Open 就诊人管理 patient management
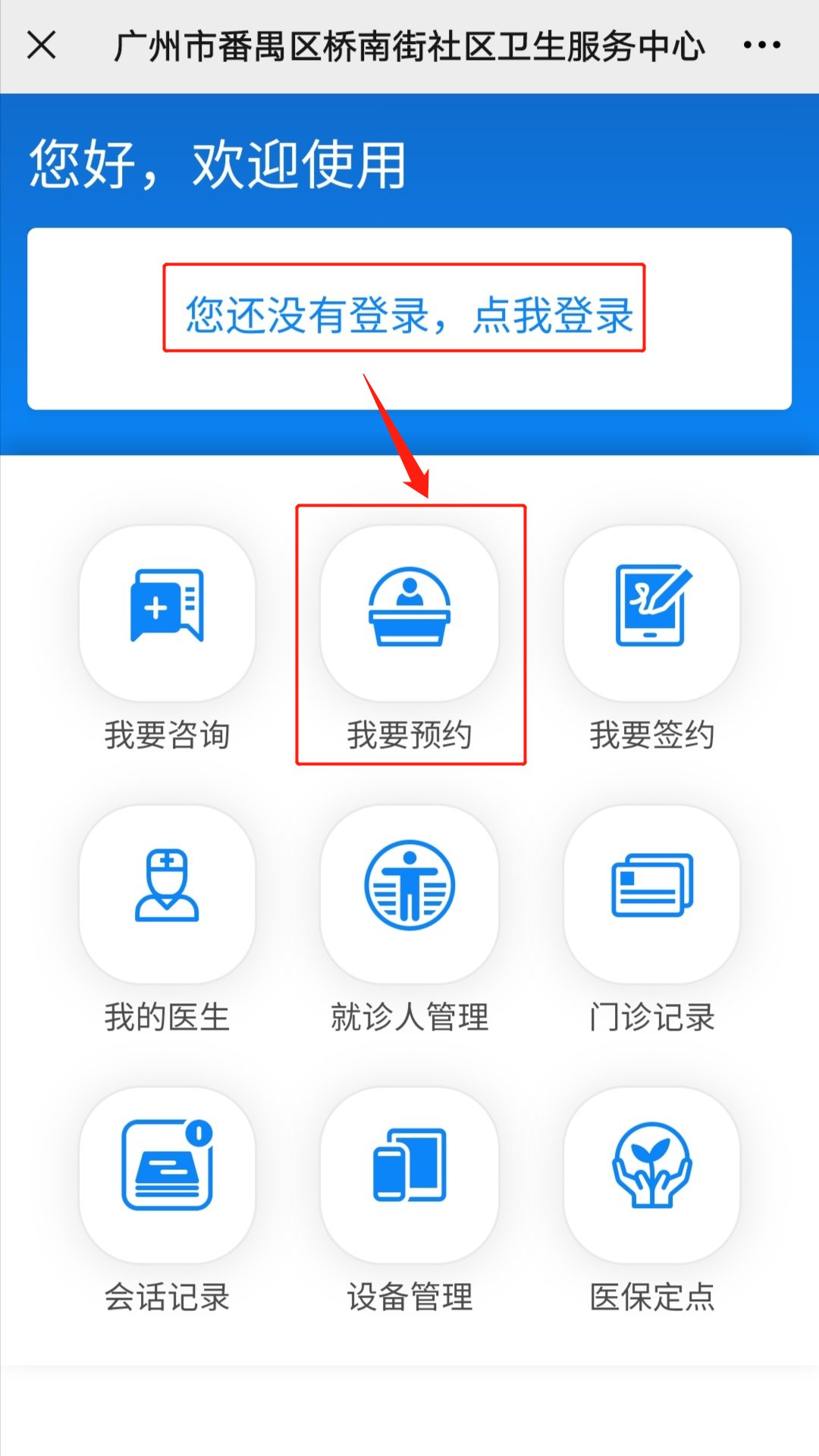 pos(409,895)
